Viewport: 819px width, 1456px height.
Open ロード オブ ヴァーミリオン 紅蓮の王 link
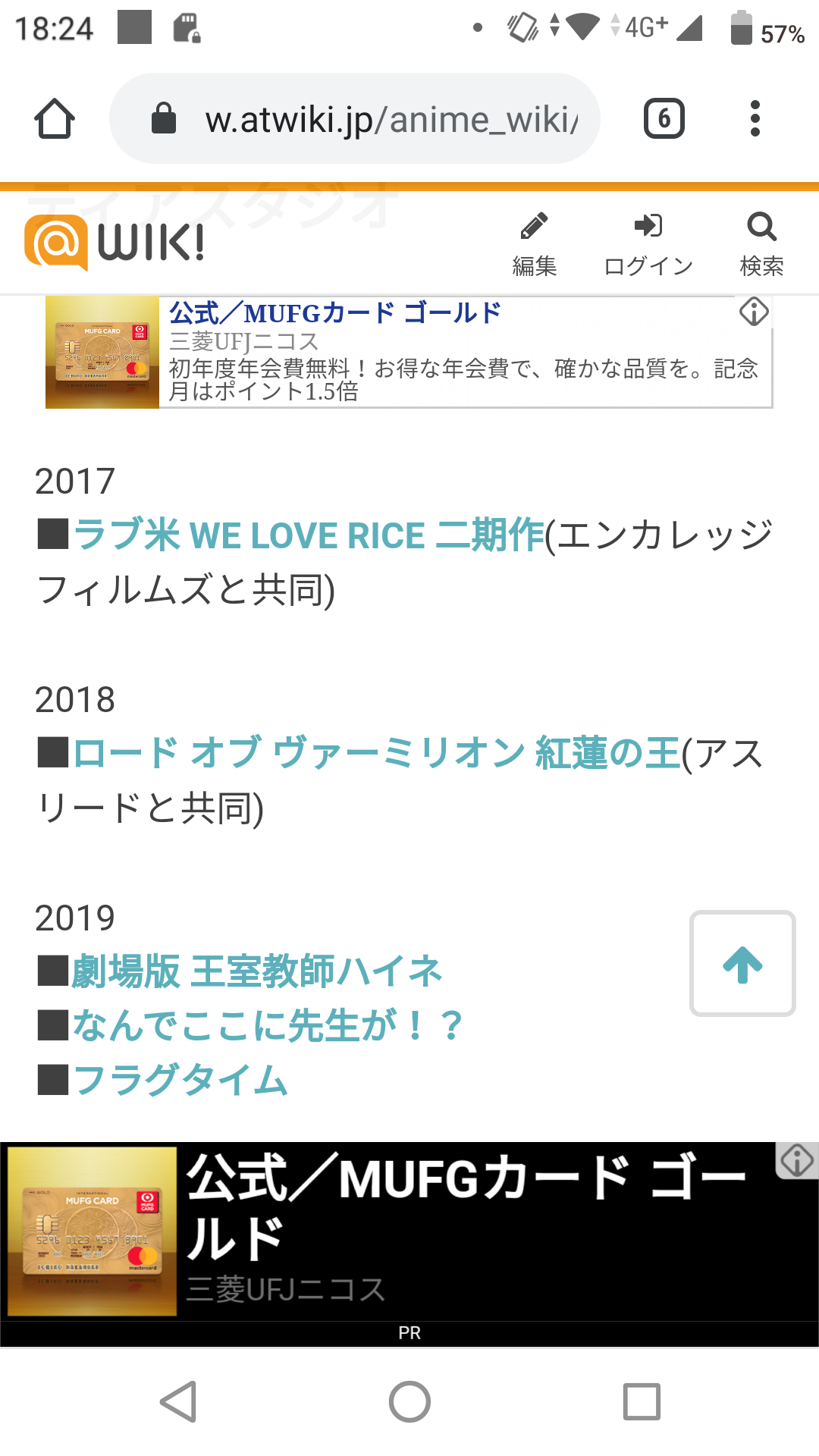coord(377,753)
